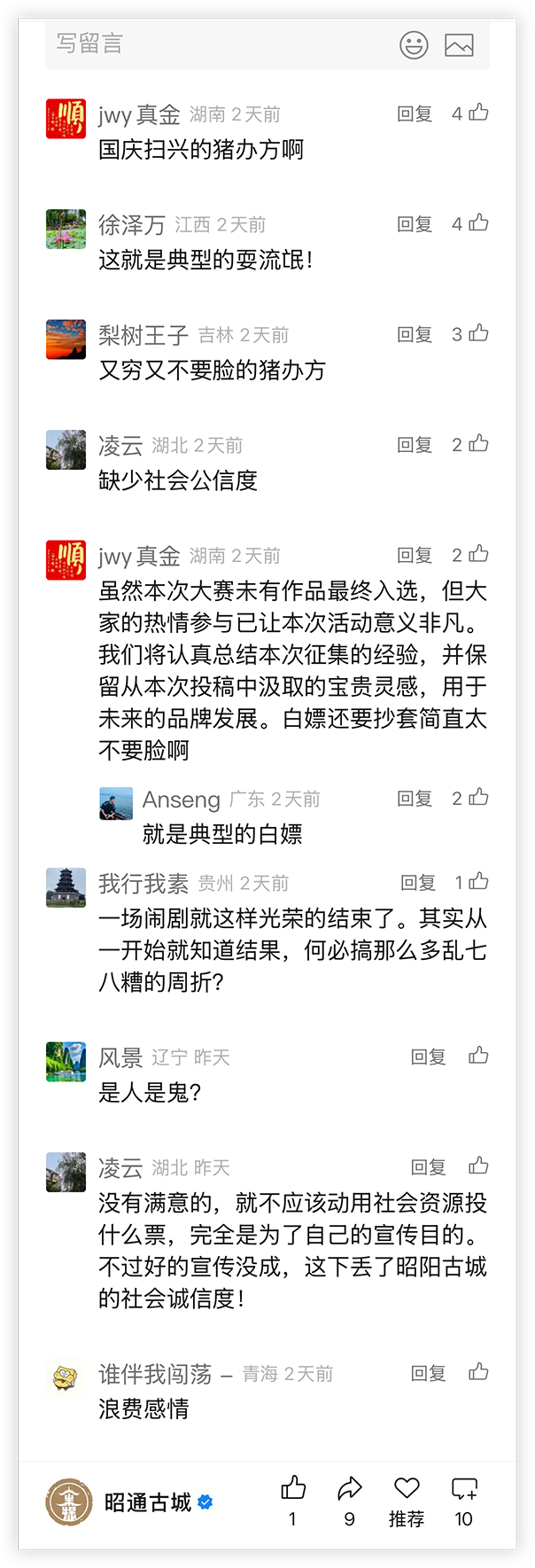Share the article using the arrow icon

click(x=350, y=1489)
